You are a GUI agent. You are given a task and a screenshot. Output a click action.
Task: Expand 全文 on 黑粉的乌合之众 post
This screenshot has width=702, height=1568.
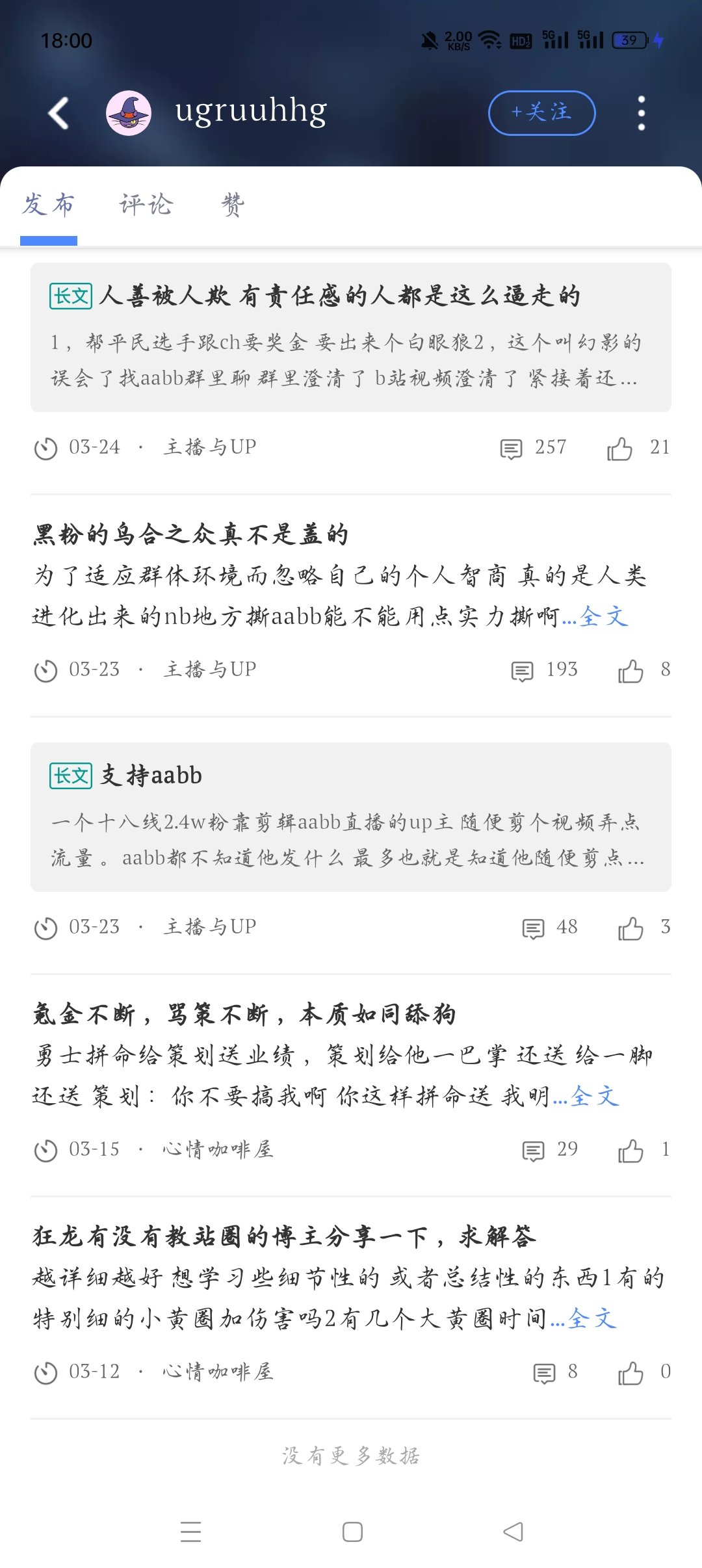[604, 616]
